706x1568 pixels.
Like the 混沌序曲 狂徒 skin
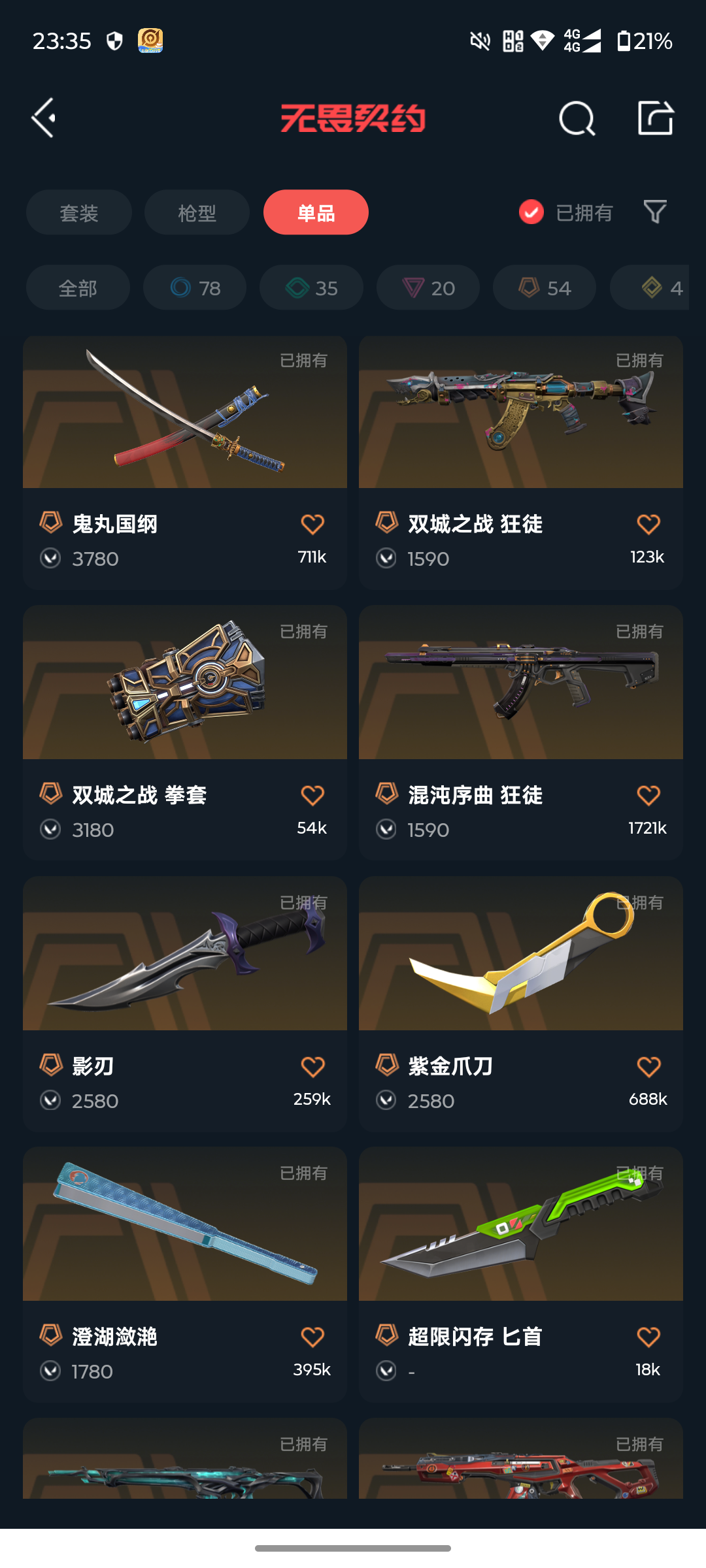click(x=648, y=795)
